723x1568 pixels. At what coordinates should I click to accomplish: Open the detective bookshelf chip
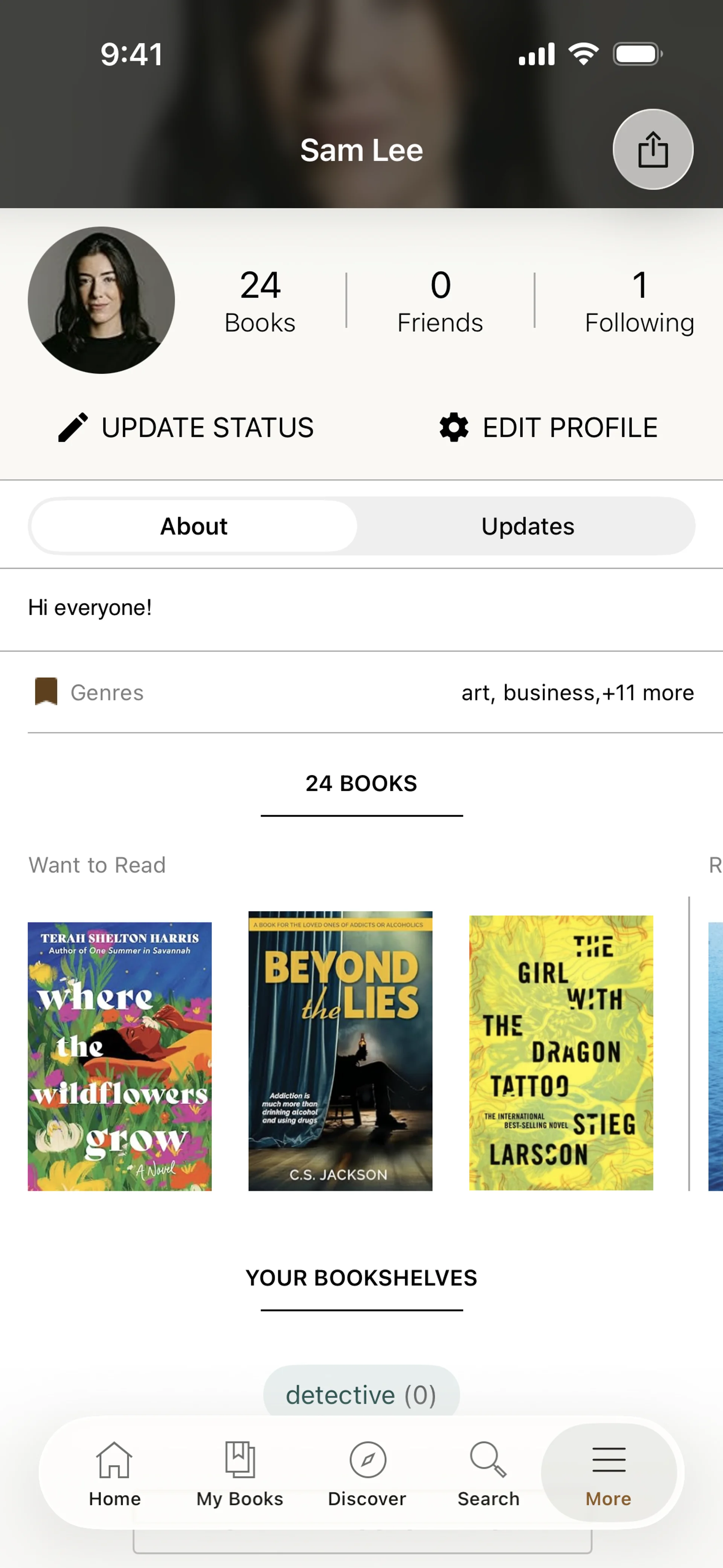tap(361, 1395)
